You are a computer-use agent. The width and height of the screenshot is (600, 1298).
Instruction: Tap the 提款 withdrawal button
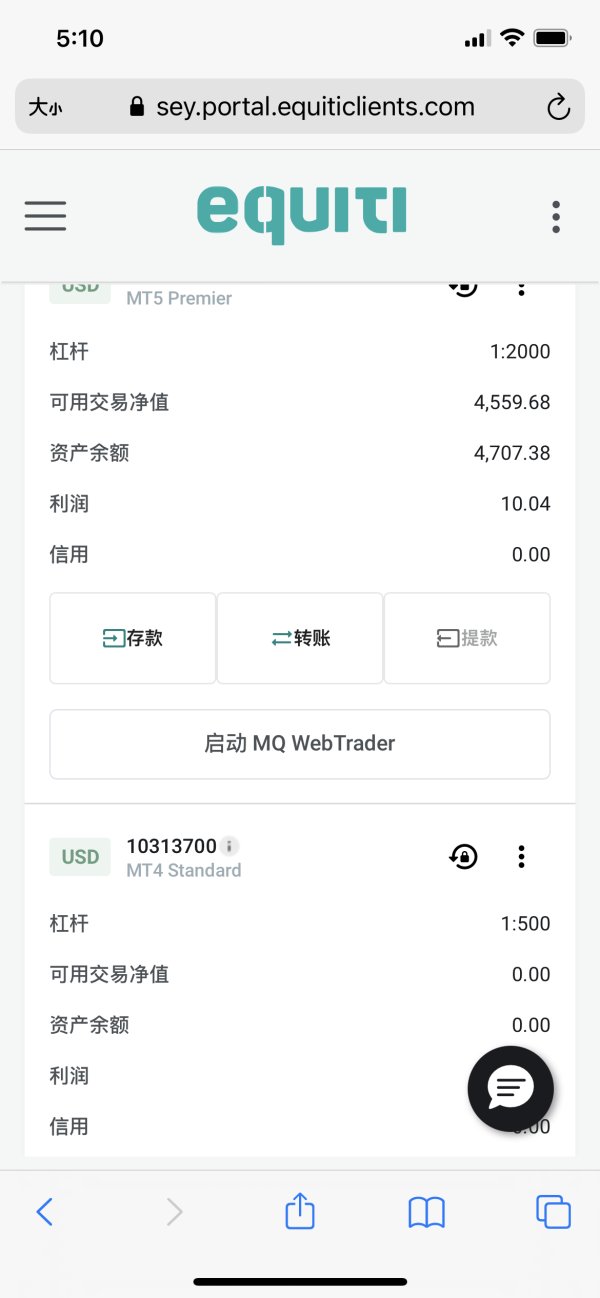[467, 638]
